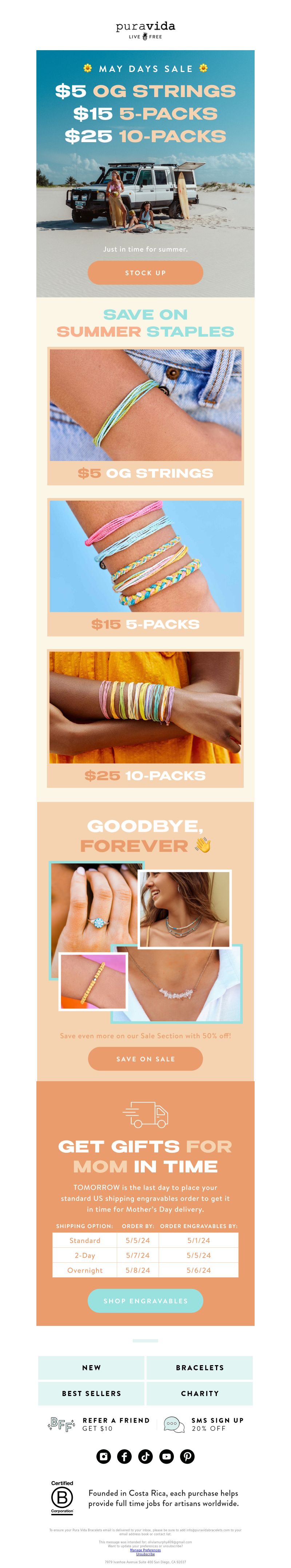291x1568 pixels.
Task: Open Pura Vida's Facebook page
Action: 124,1456
